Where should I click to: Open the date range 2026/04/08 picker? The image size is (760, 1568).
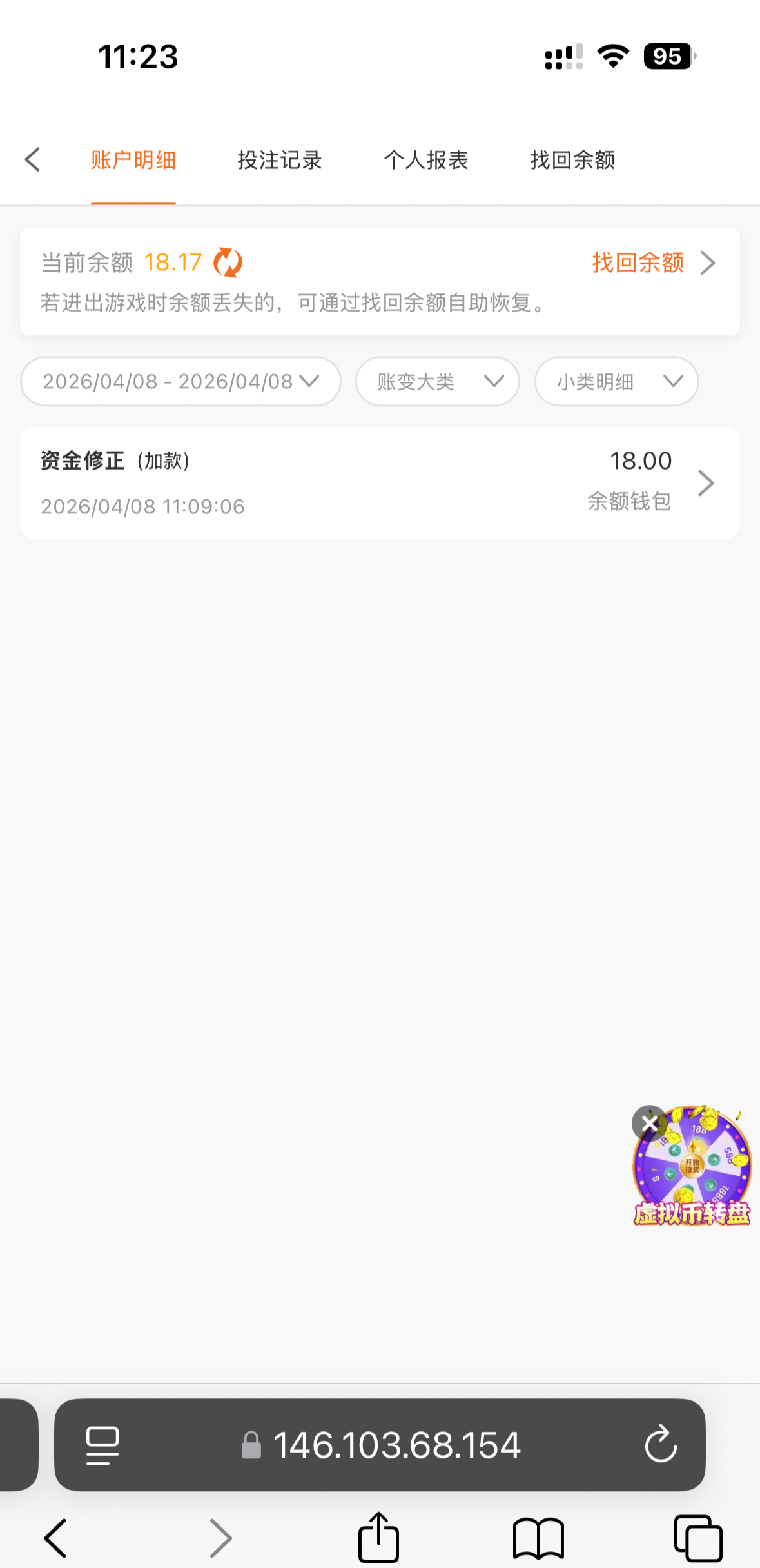[x=180, y=381]
